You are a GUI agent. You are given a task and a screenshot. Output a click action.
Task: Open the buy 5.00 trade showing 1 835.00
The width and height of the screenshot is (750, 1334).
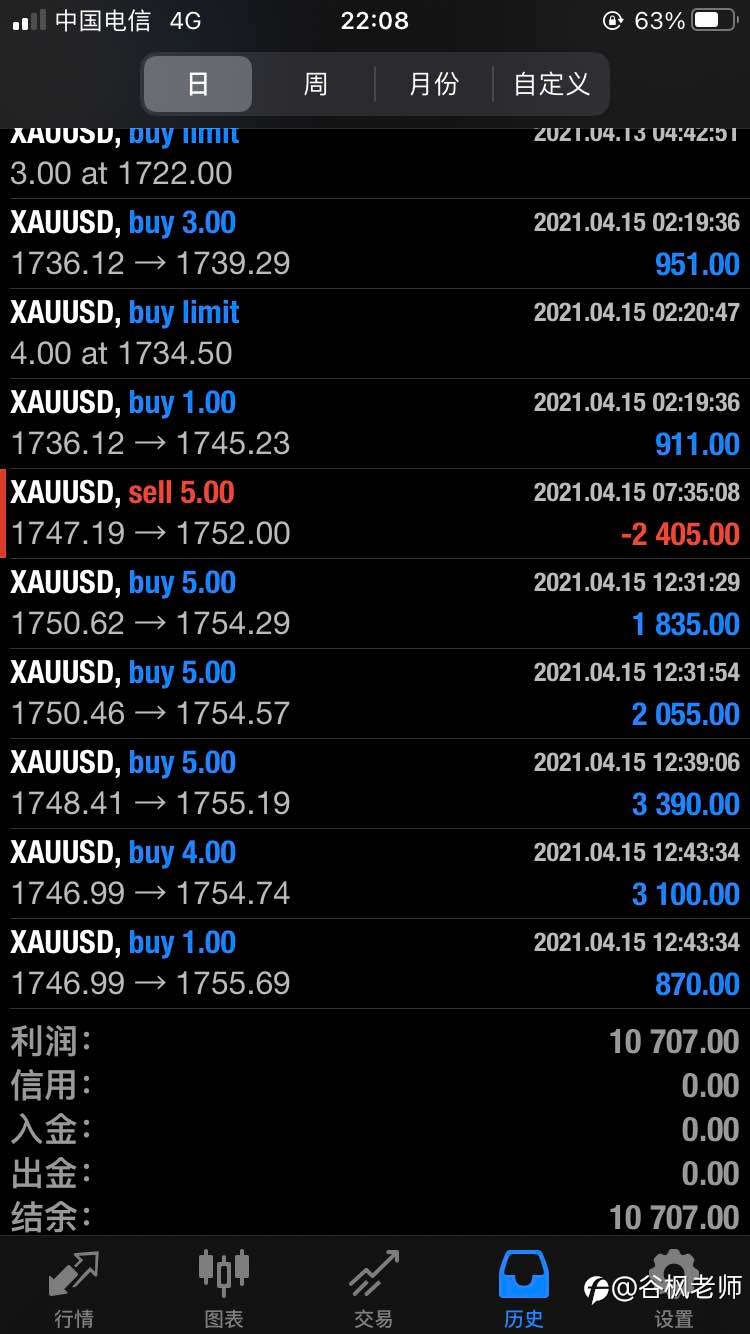(375, 604)
